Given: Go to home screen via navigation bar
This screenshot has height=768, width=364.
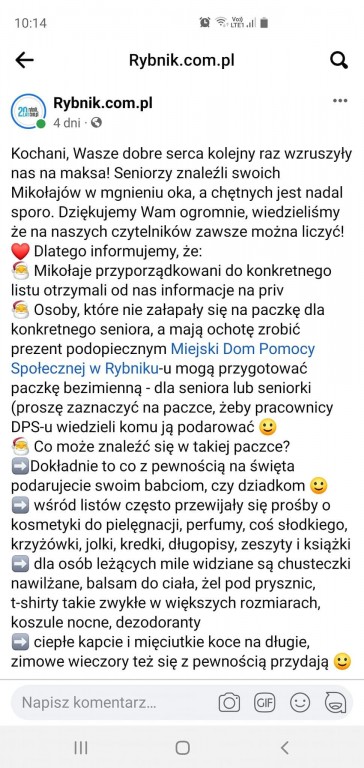Looking at the screenshot, I should coord(183,747).
